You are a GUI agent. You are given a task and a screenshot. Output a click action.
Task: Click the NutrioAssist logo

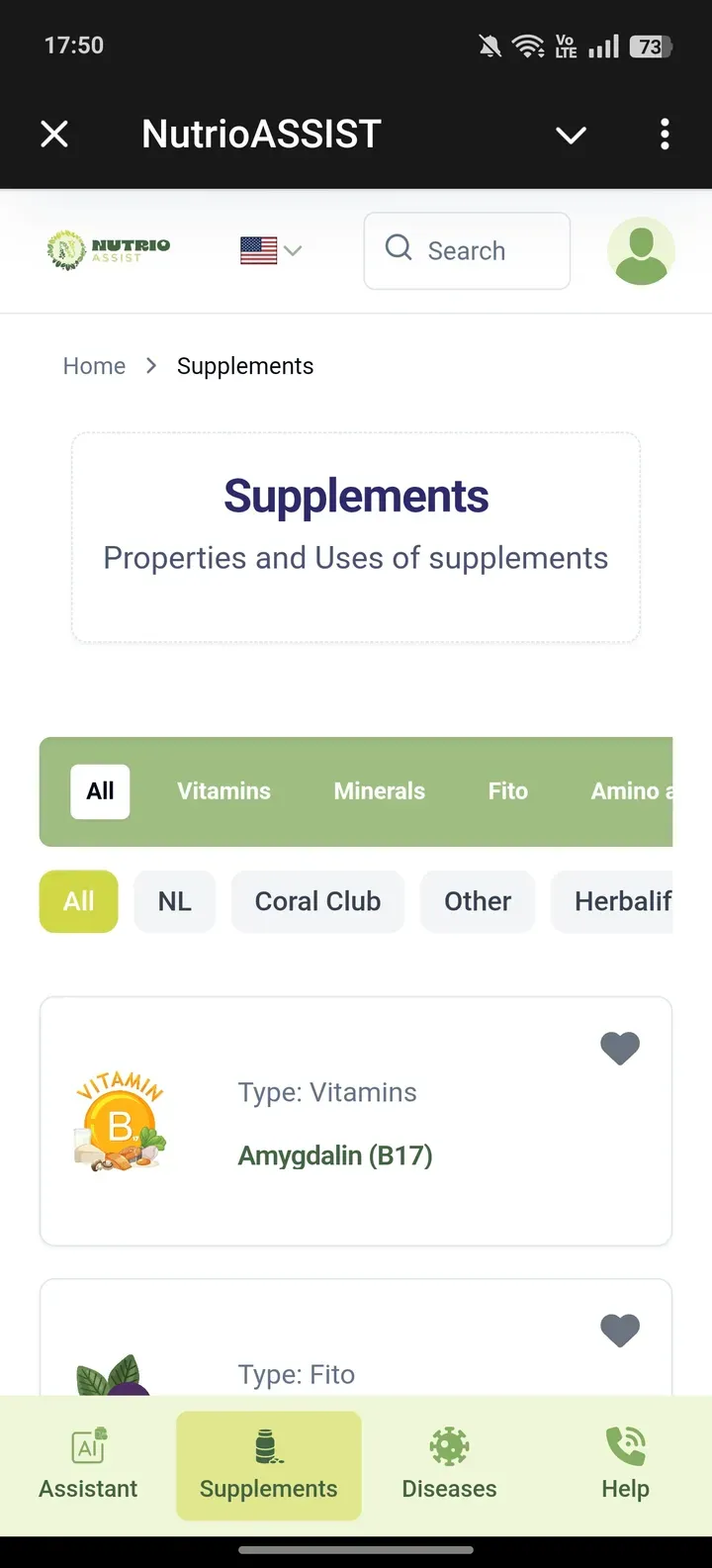tap(107, 250)
